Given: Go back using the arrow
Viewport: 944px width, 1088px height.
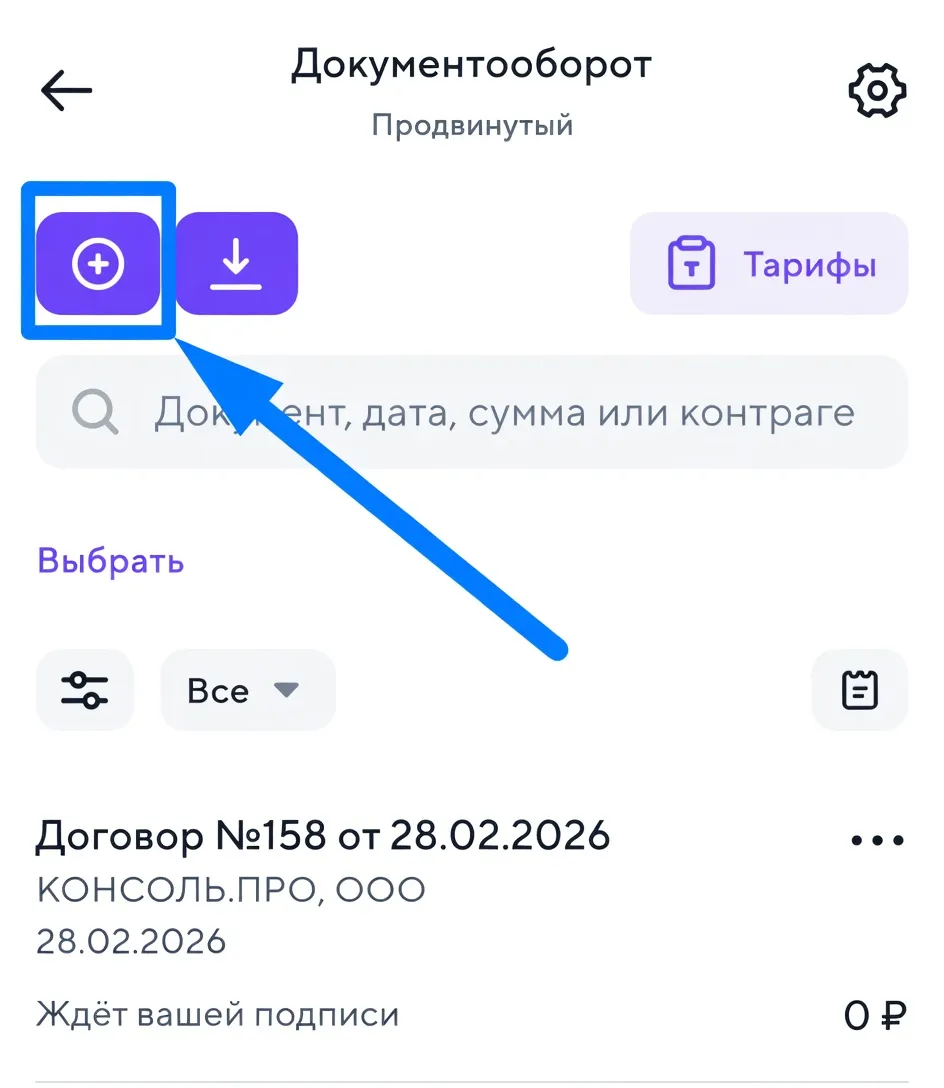Looking at the screenshot, I should [x=66, y=90].
